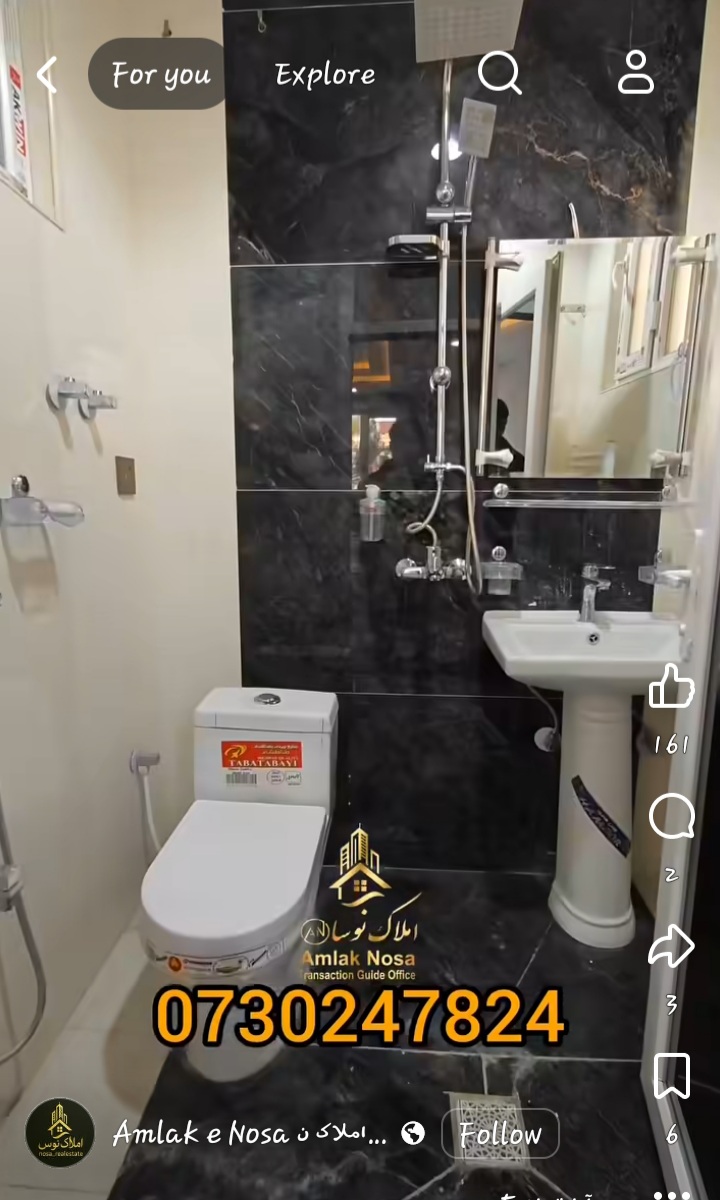
Task: Switch to the For you tab
Action: click(x=160, y=74)
